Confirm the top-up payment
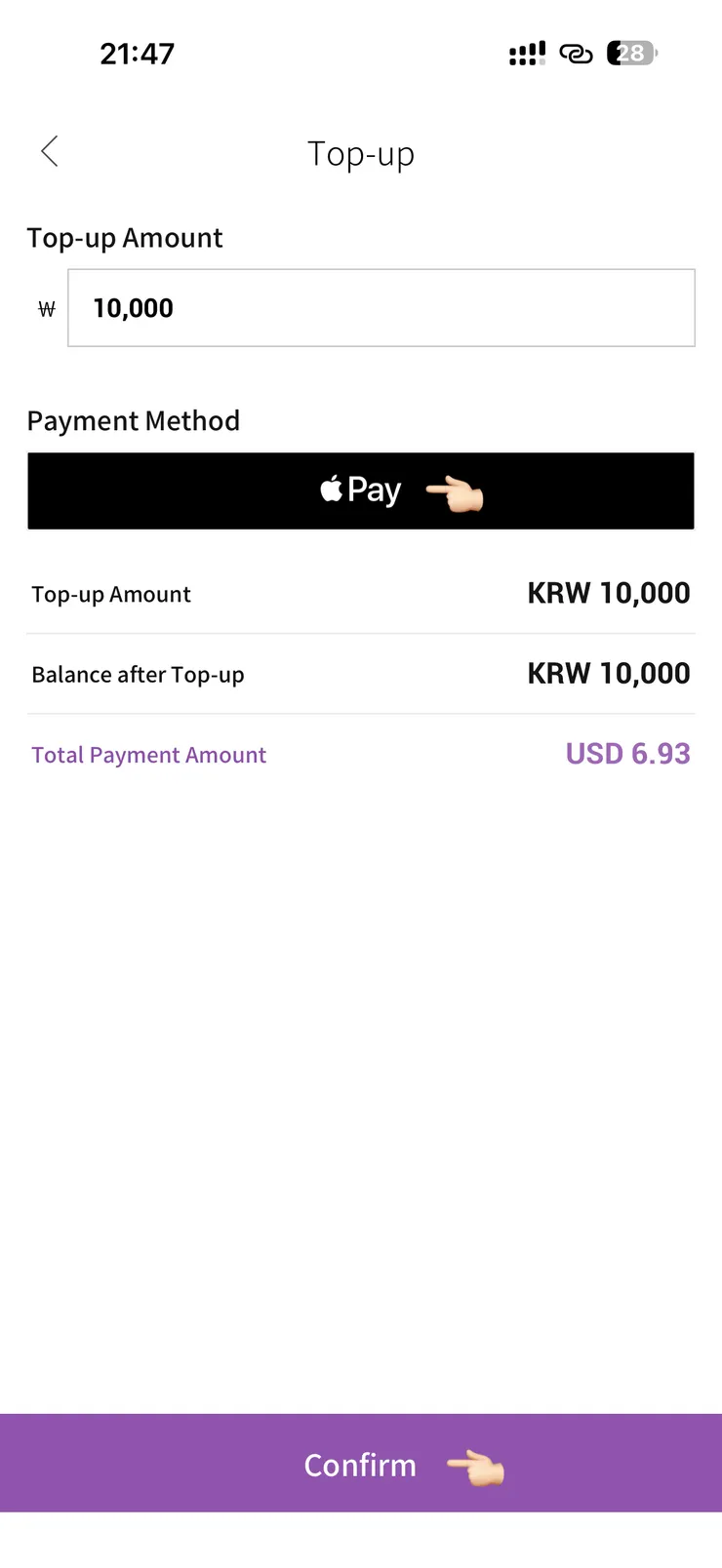Image resolution: width=722 pixels, height=1568 pixels. click(x=360, y=1463)
